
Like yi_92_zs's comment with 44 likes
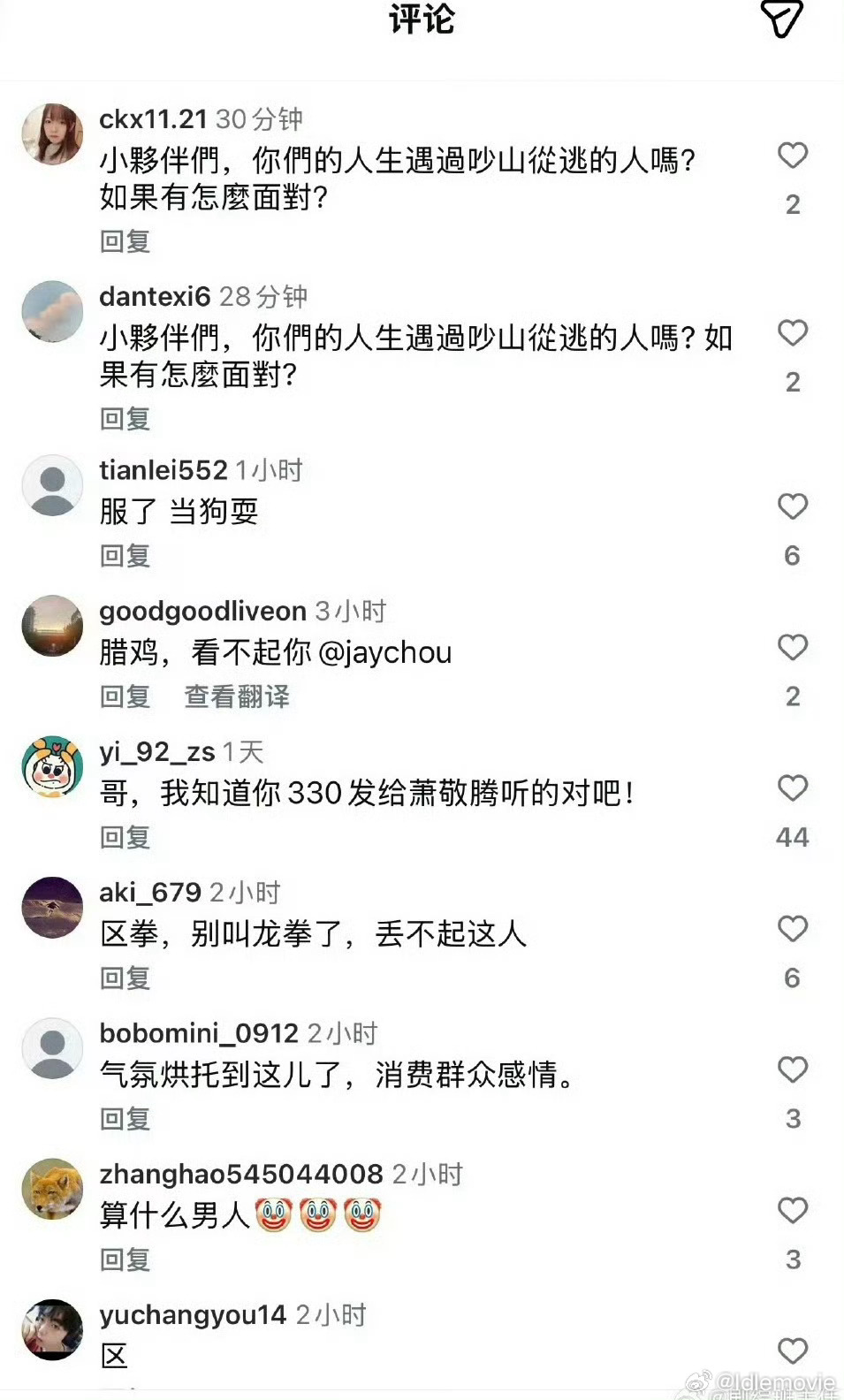pyautogui.click(x=791, y=788)
